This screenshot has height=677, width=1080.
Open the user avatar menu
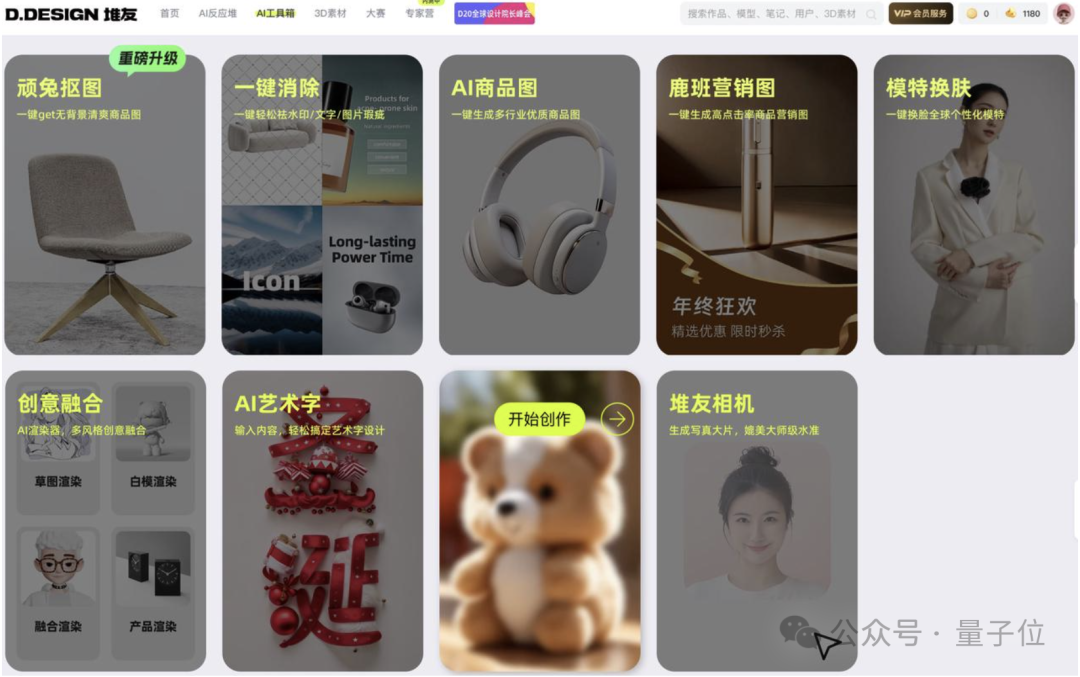tap(1063, 14)
